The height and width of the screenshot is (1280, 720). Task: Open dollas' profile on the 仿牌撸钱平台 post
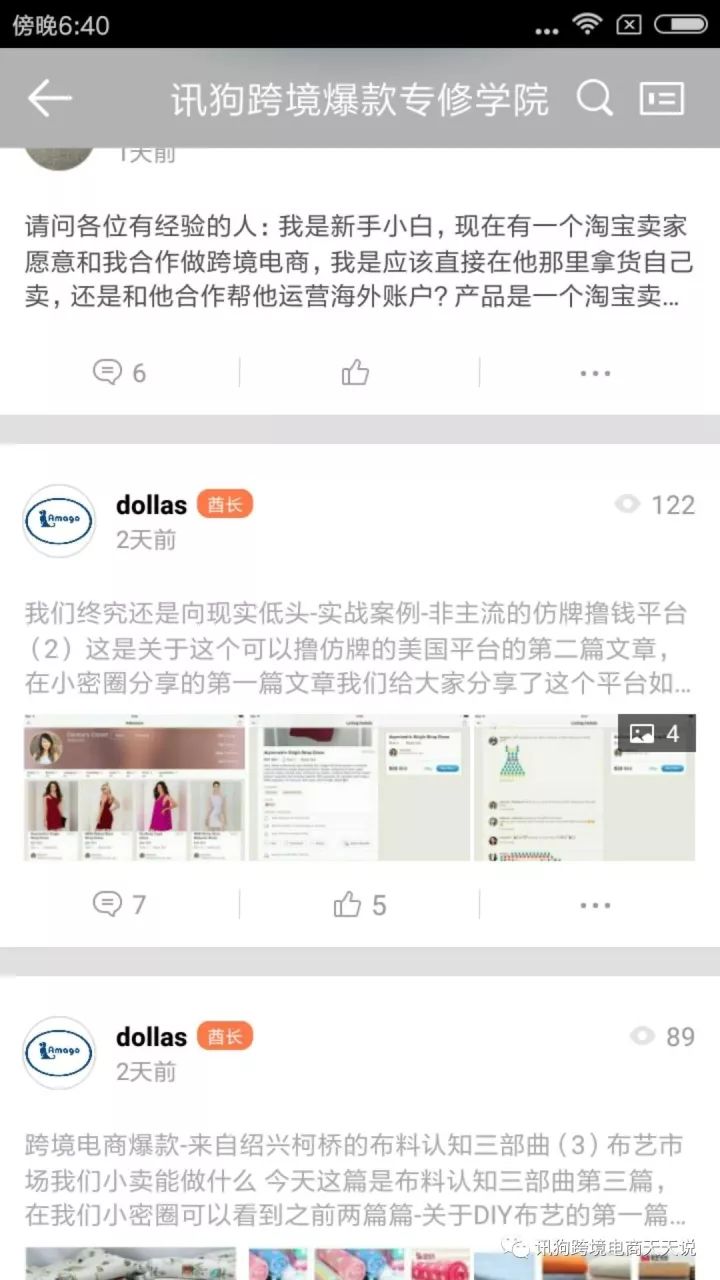tap(58, 521)
